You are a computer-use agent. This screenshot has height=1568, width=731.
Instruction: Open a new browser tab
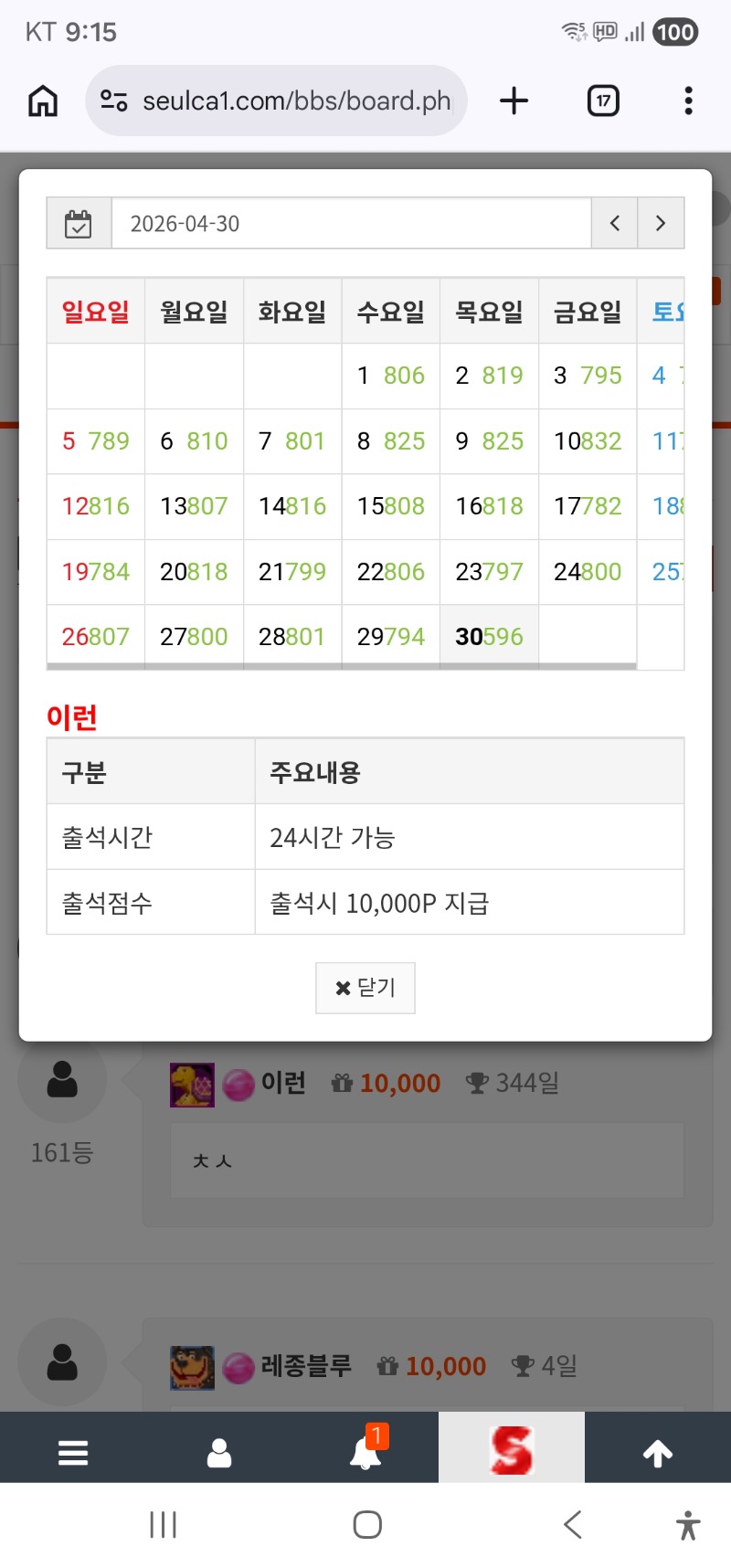(x=514, y=101)
